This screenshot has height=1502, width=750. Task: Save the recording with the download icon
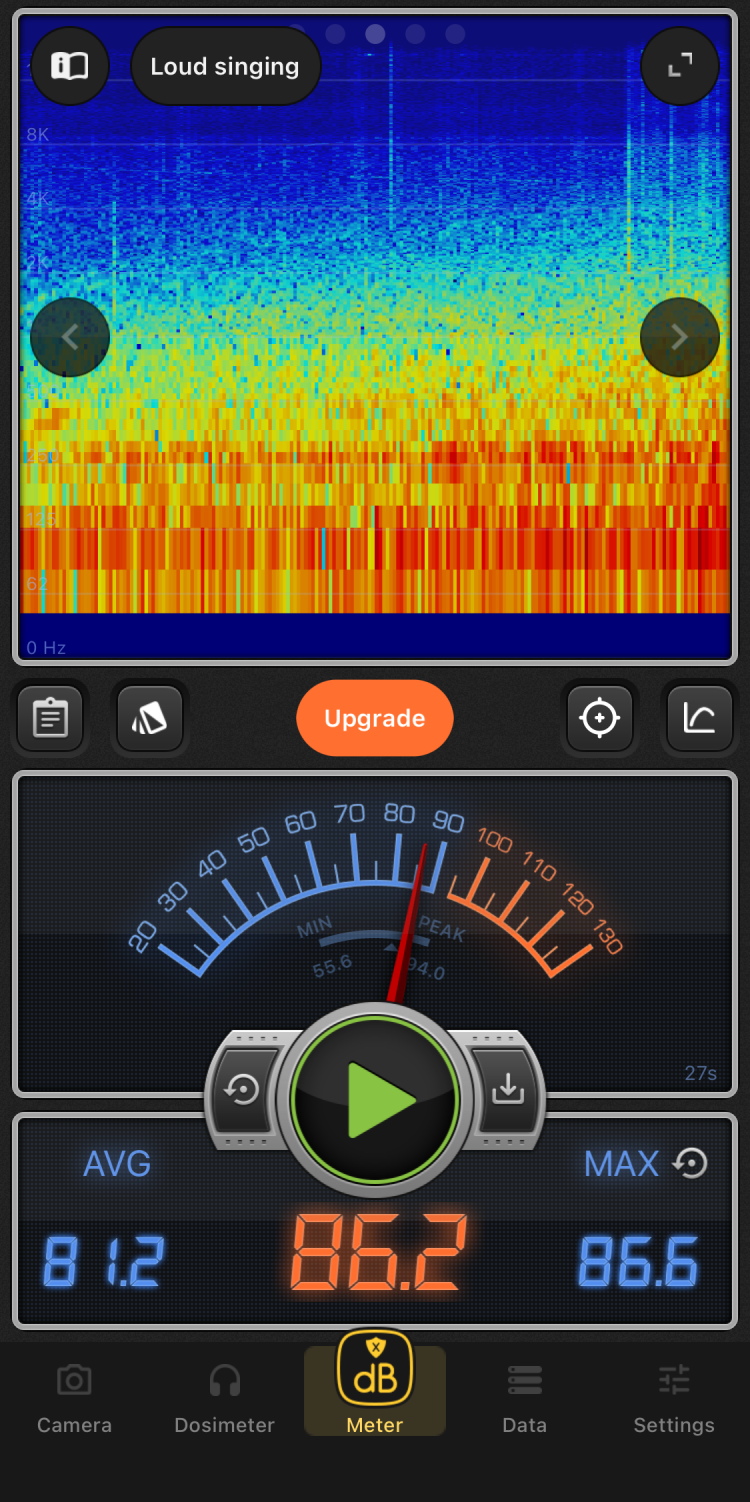[508, 1090]
